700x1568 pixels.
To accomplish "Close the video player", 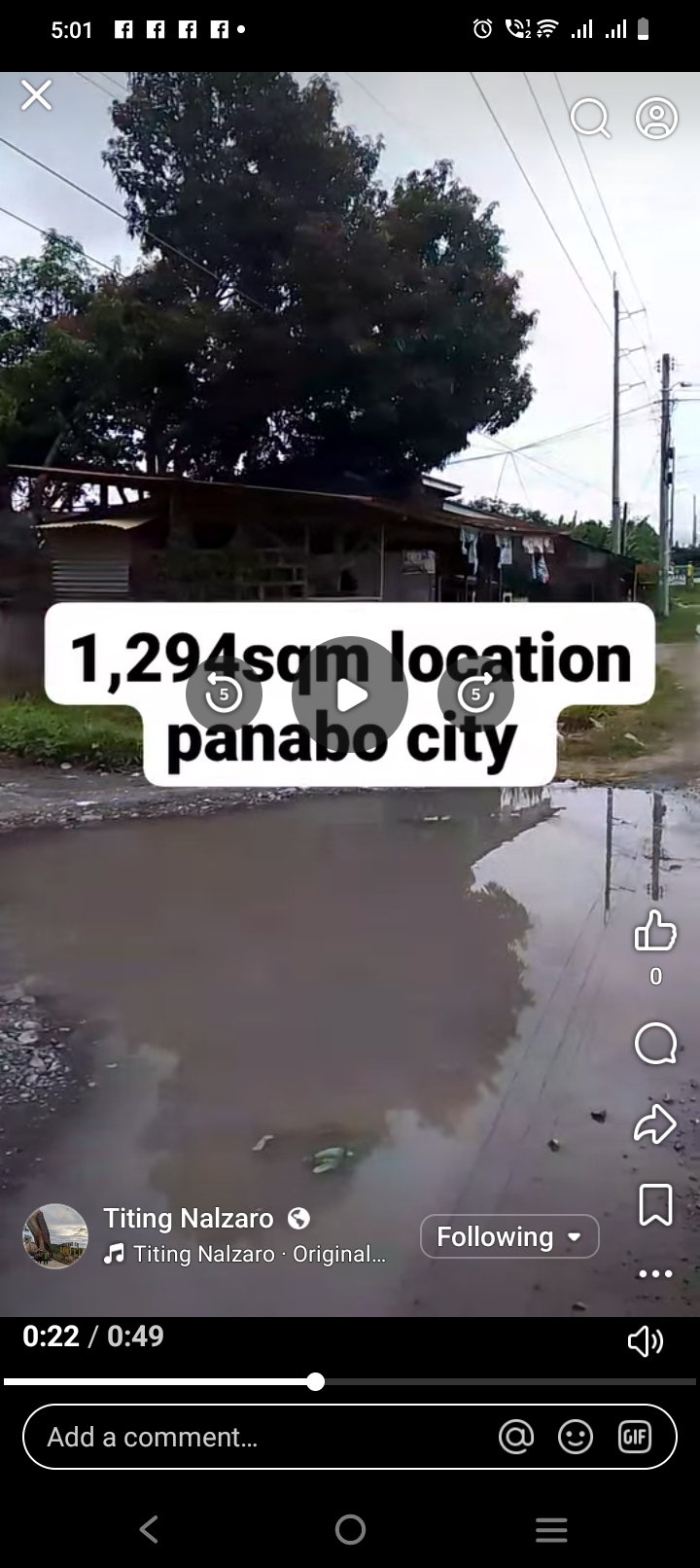I will [37, 95].
